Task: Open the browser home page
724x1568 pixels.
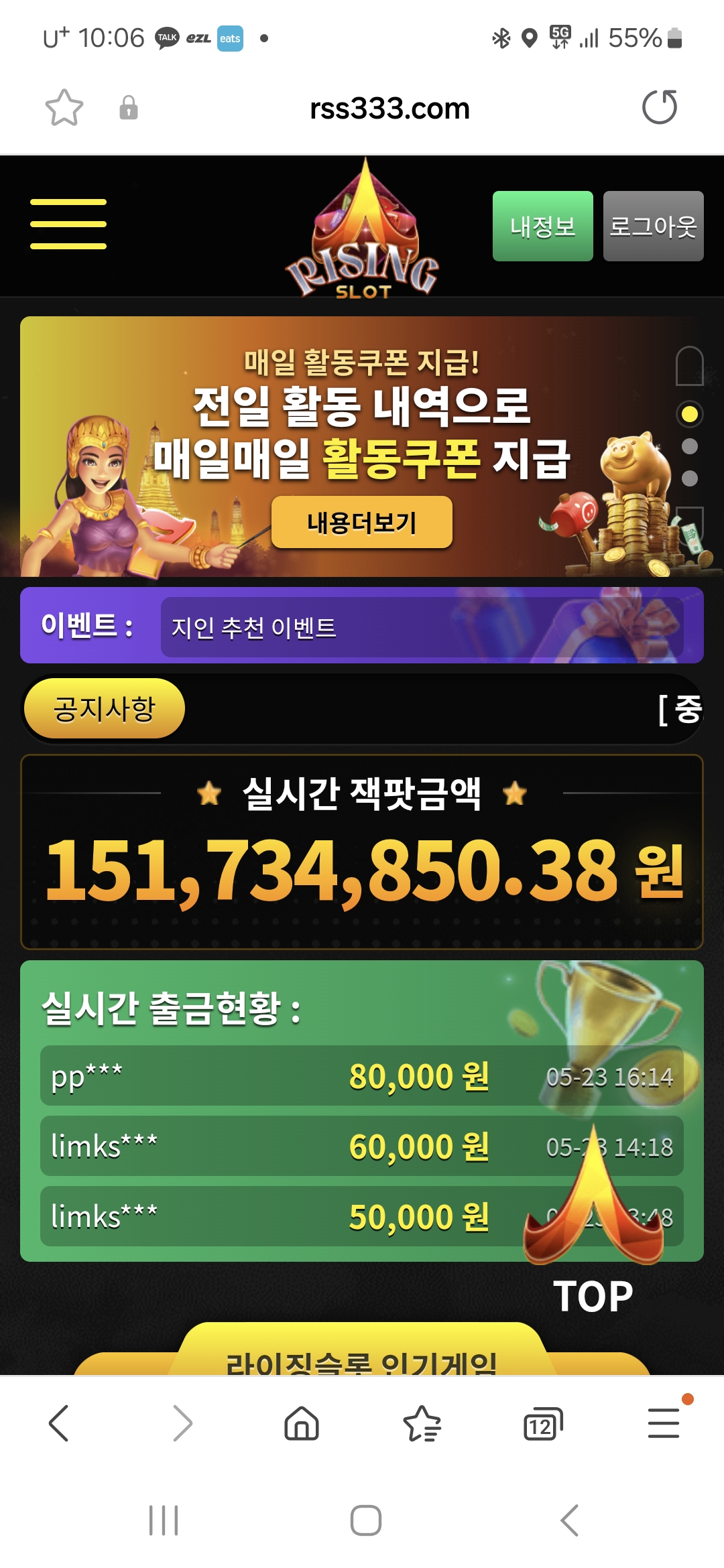Action: click(302, 1423)
